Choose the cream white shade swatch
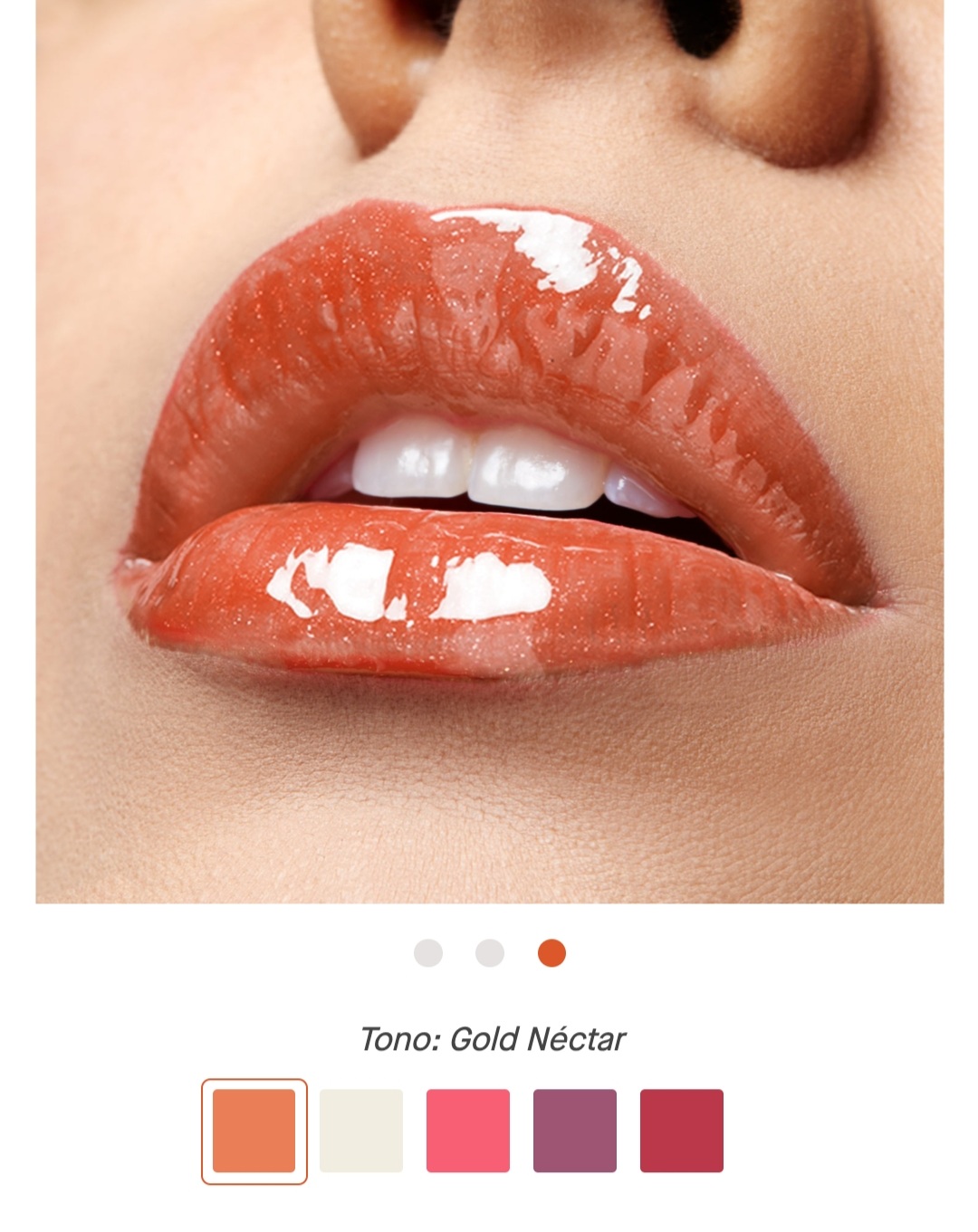978x1232 pixels. coord(360,1131)
